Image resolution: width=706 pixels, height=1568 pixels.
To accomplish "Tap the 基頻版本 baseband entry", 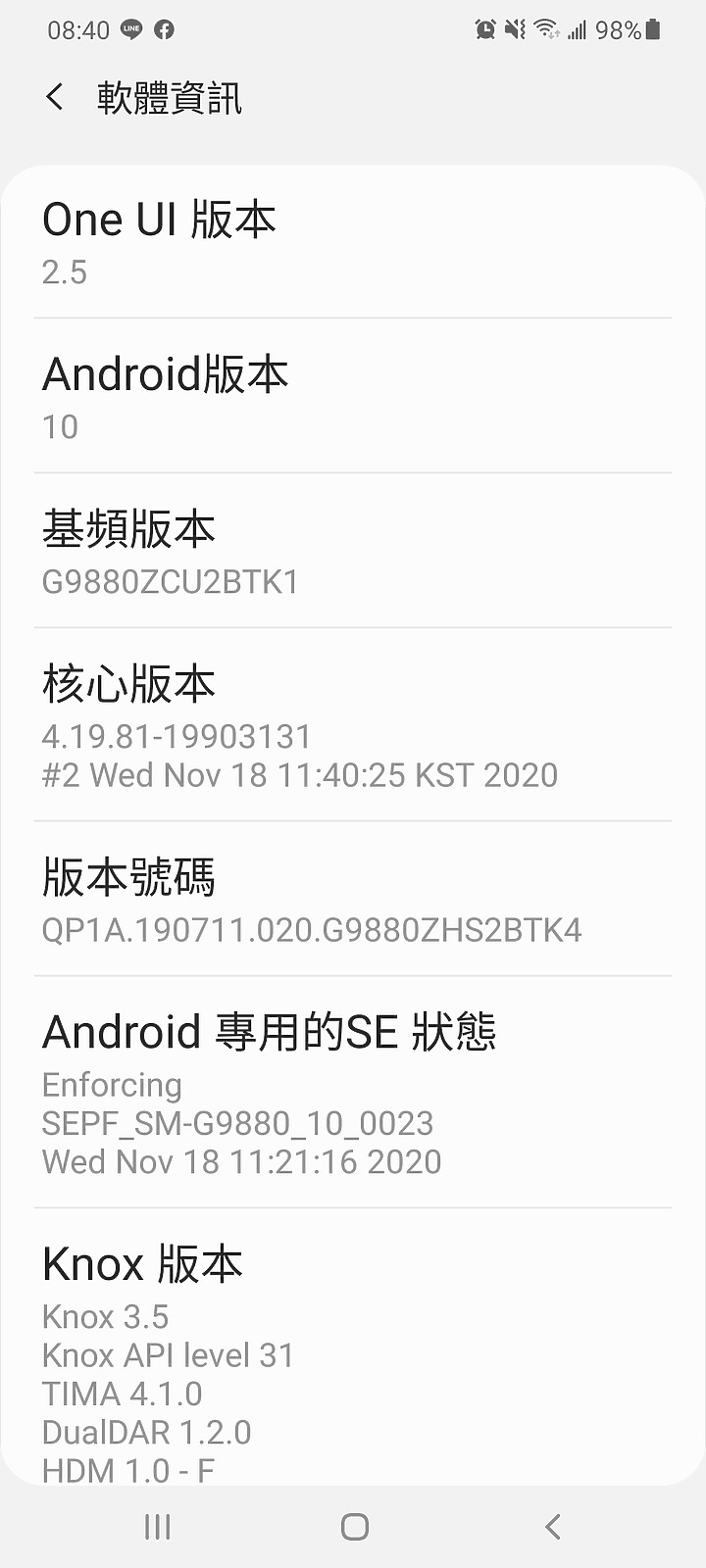I will [353, 551].
